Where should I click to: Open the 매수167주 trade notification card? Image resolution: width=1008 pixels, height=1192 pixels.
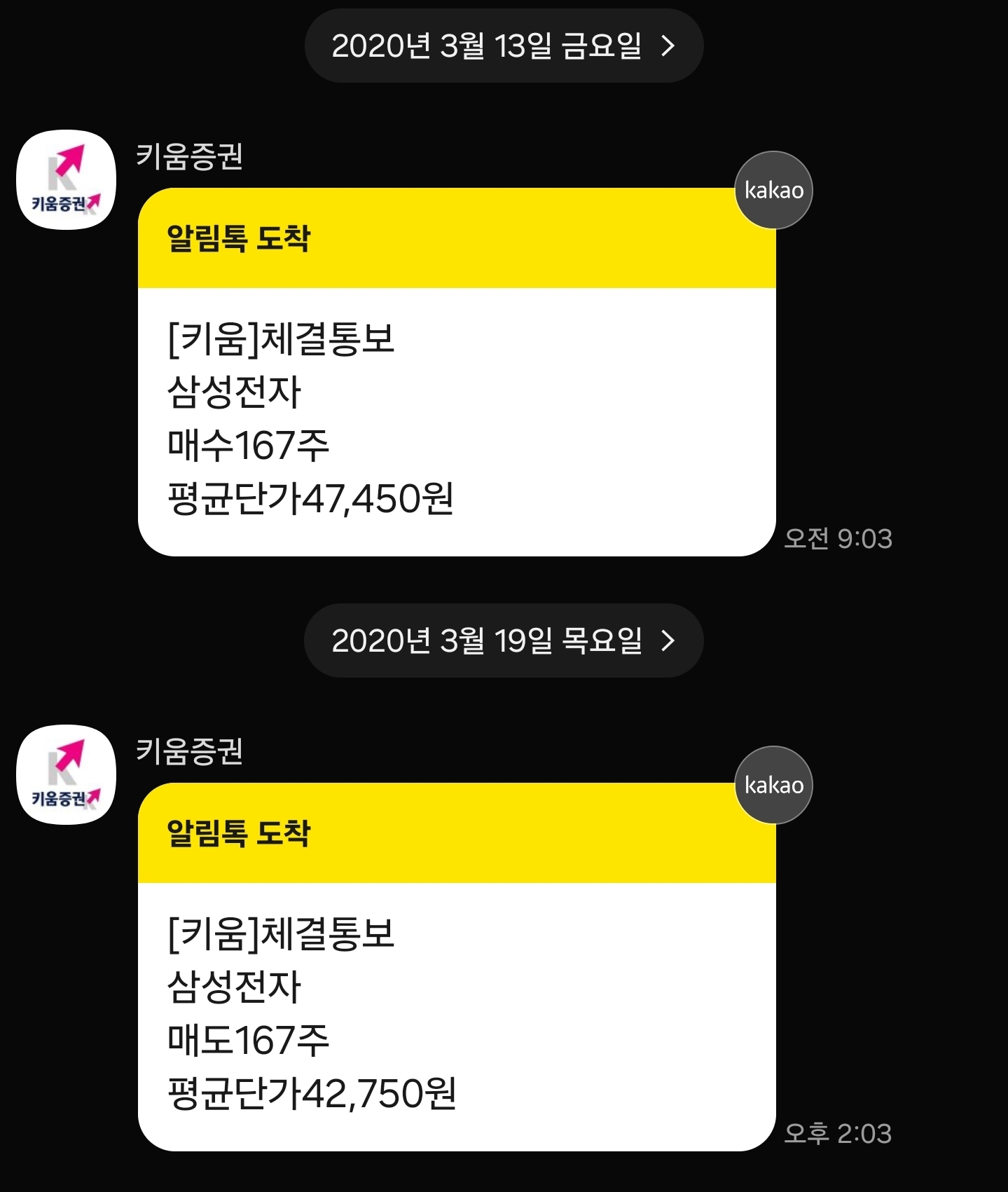coord(456,420)
